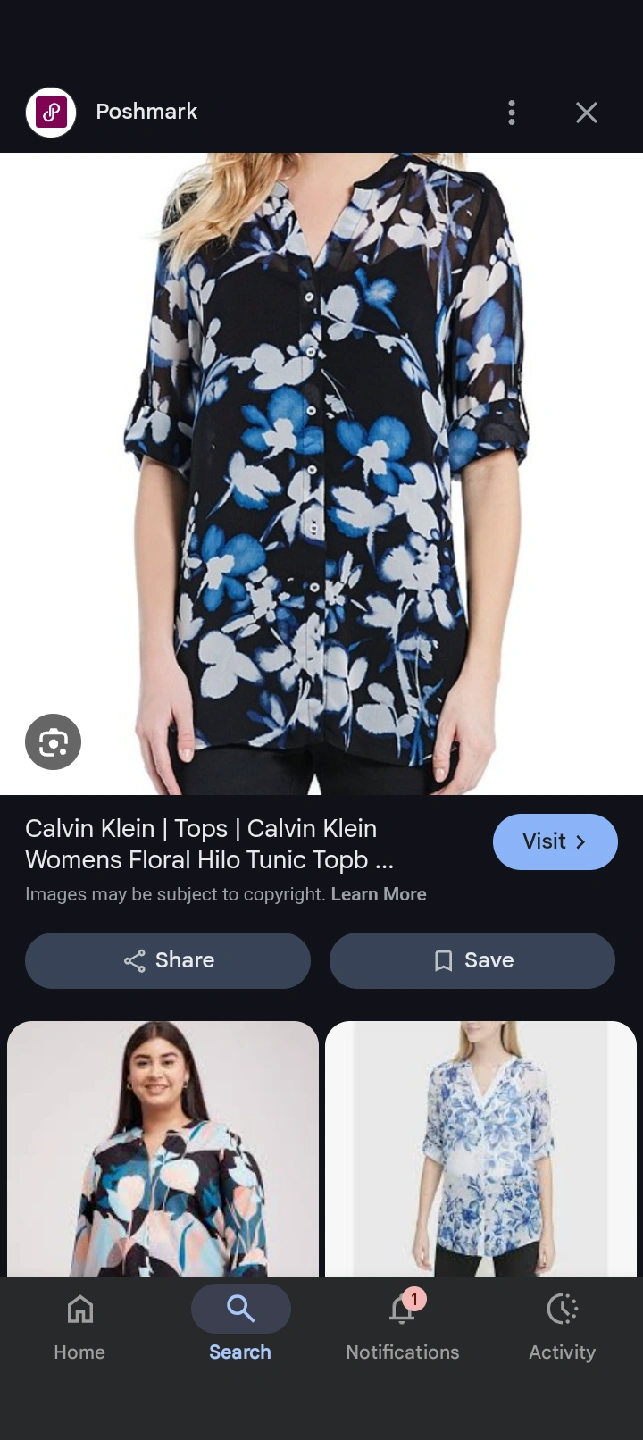This screenshot has width=643, height=1440.
Task: Switch to the Search tab
Action: coord(240,1325)
